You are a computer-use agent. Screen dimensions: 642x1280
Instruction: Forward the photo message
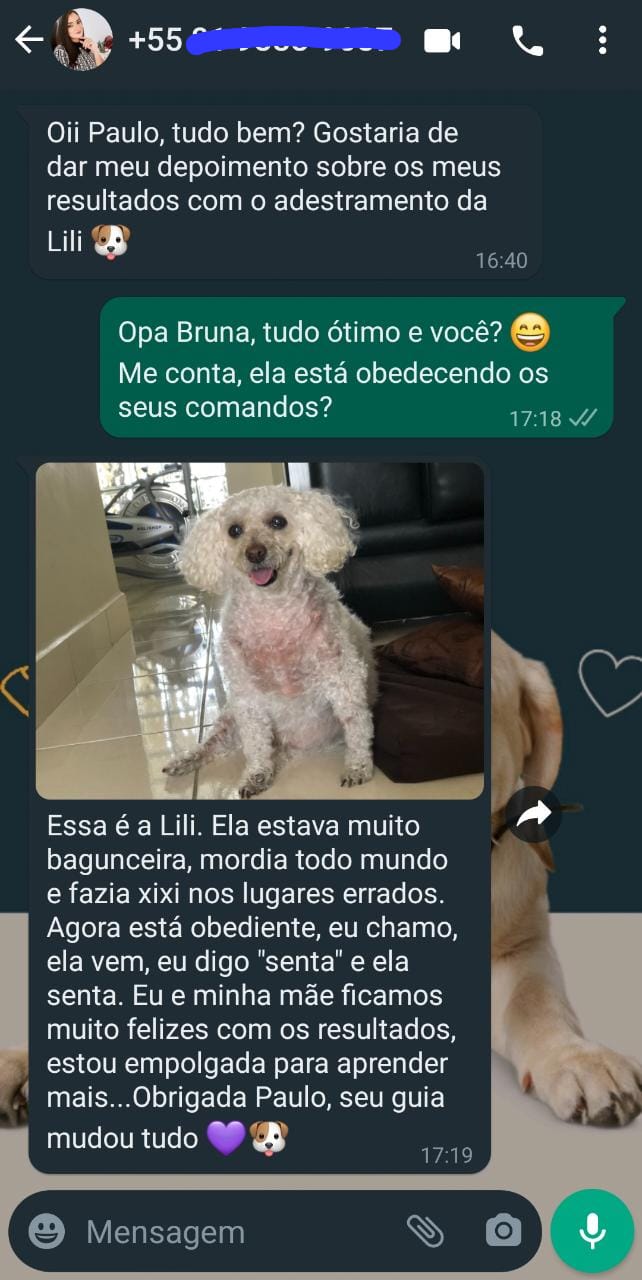click(x=534, y=815)
